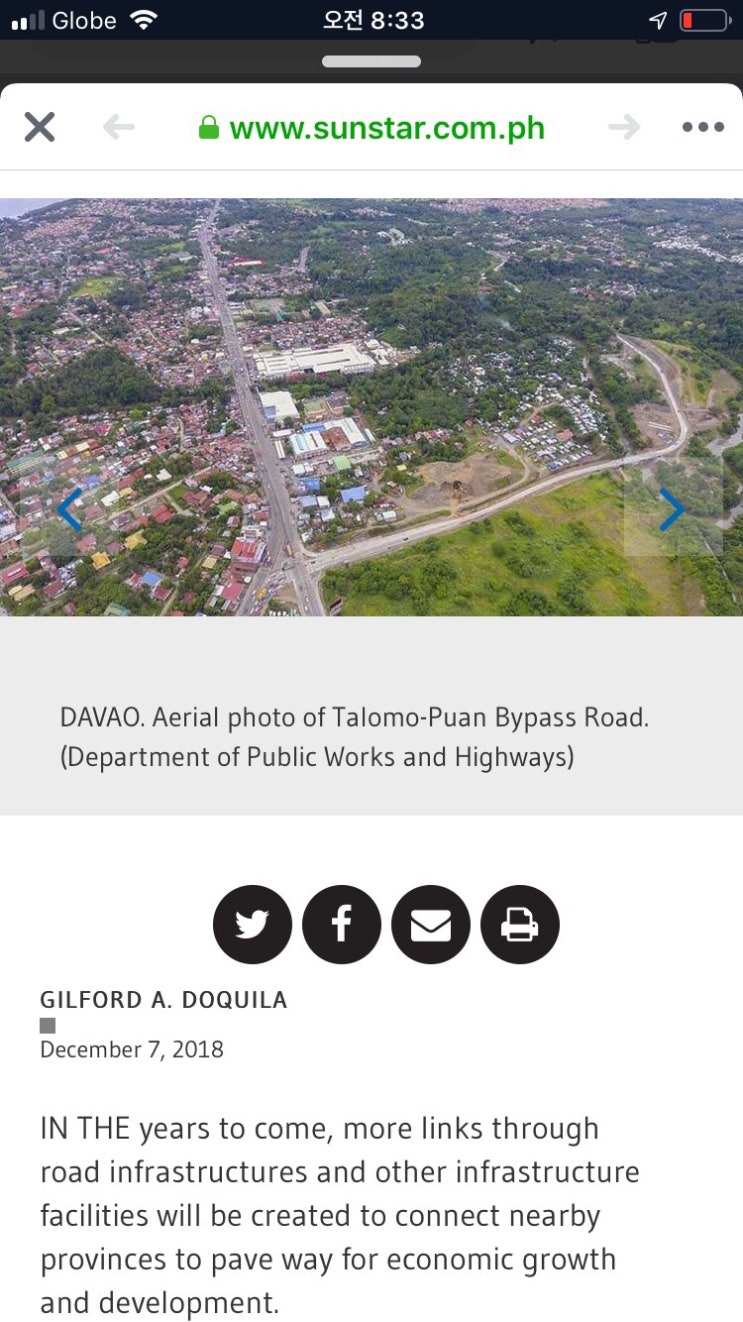The image size is (743, 1322).
Task: Share the article on Twitter
Action: coord(252,924)
